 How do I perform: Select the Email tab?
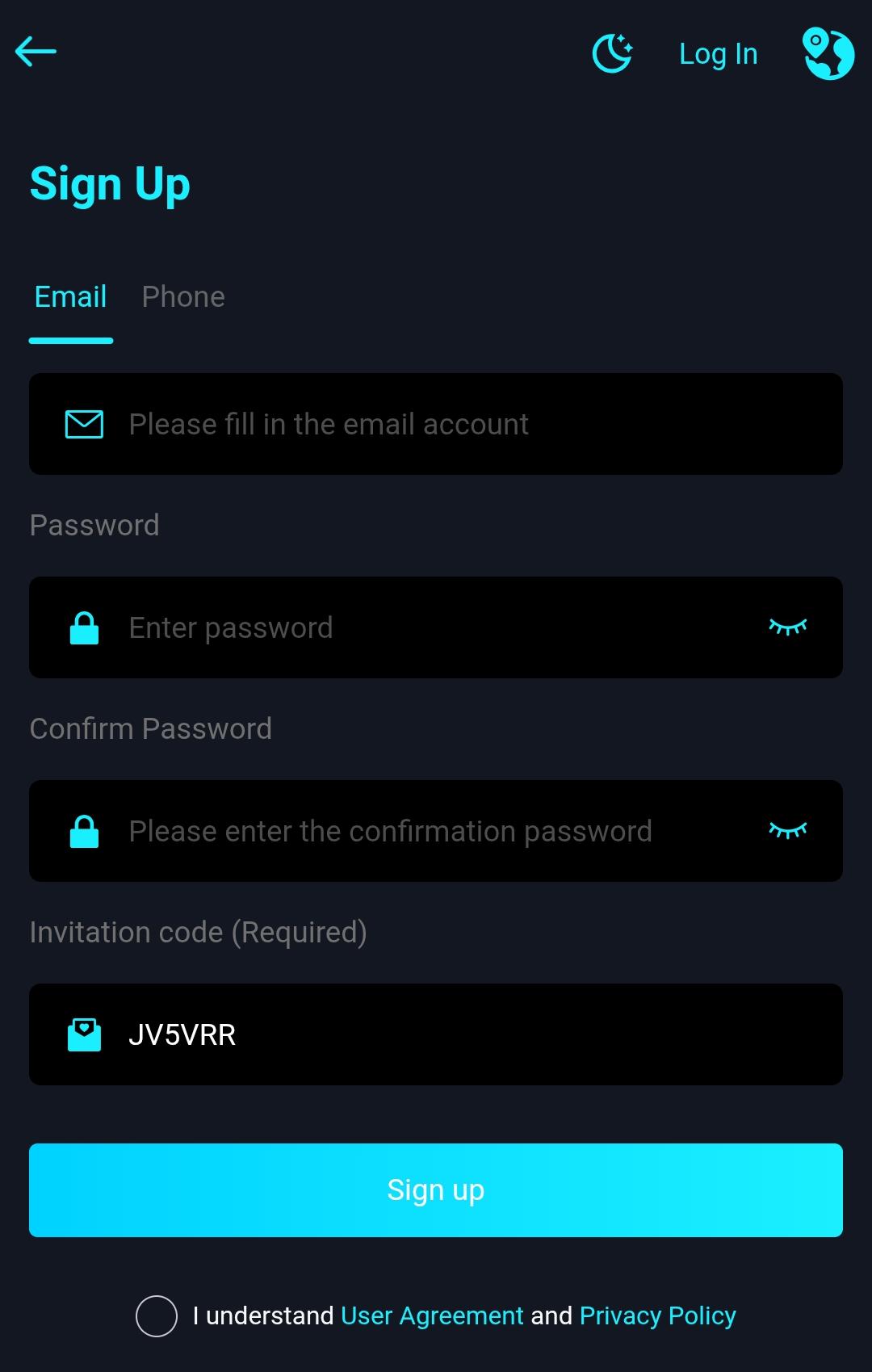pos(70,296)
